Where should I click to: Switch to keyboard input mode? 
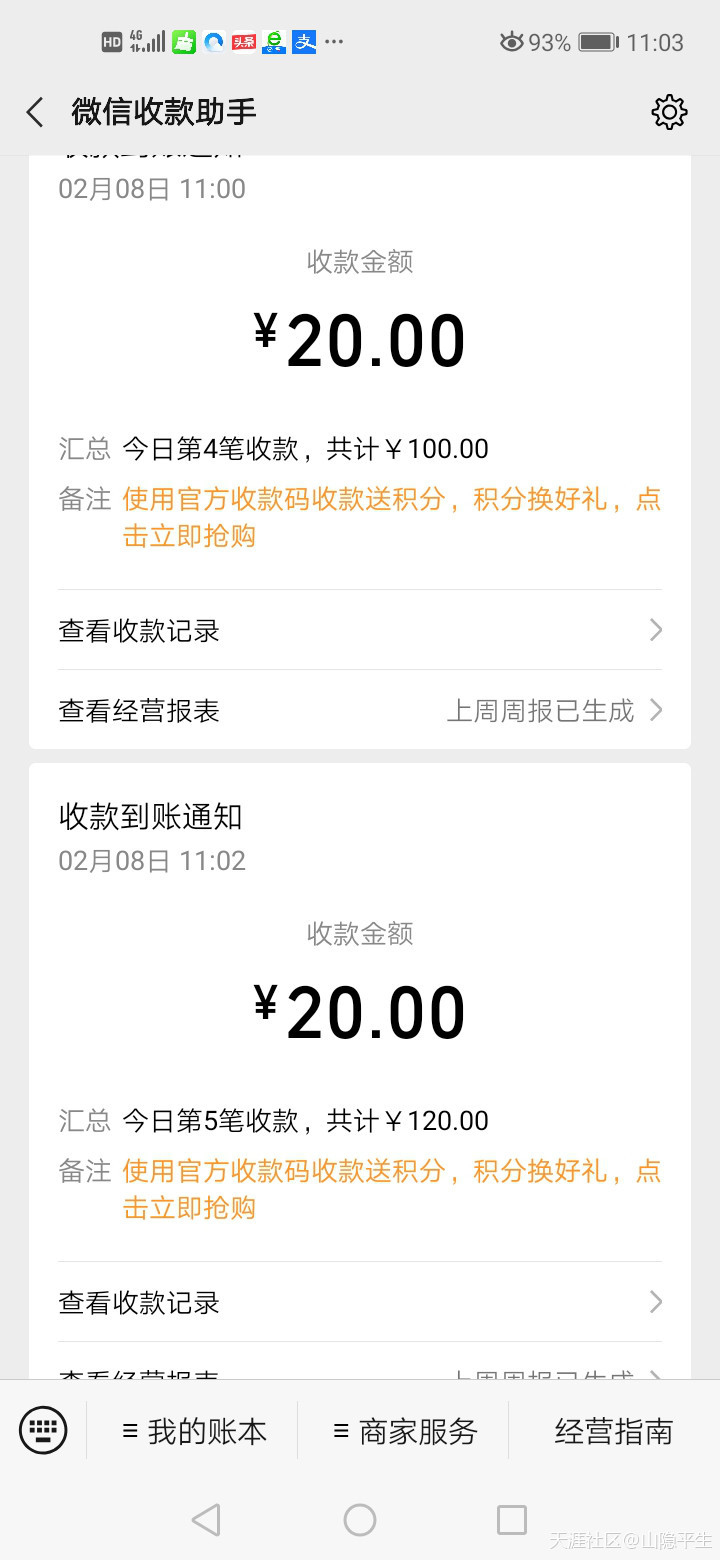(x=43, y=1430)
